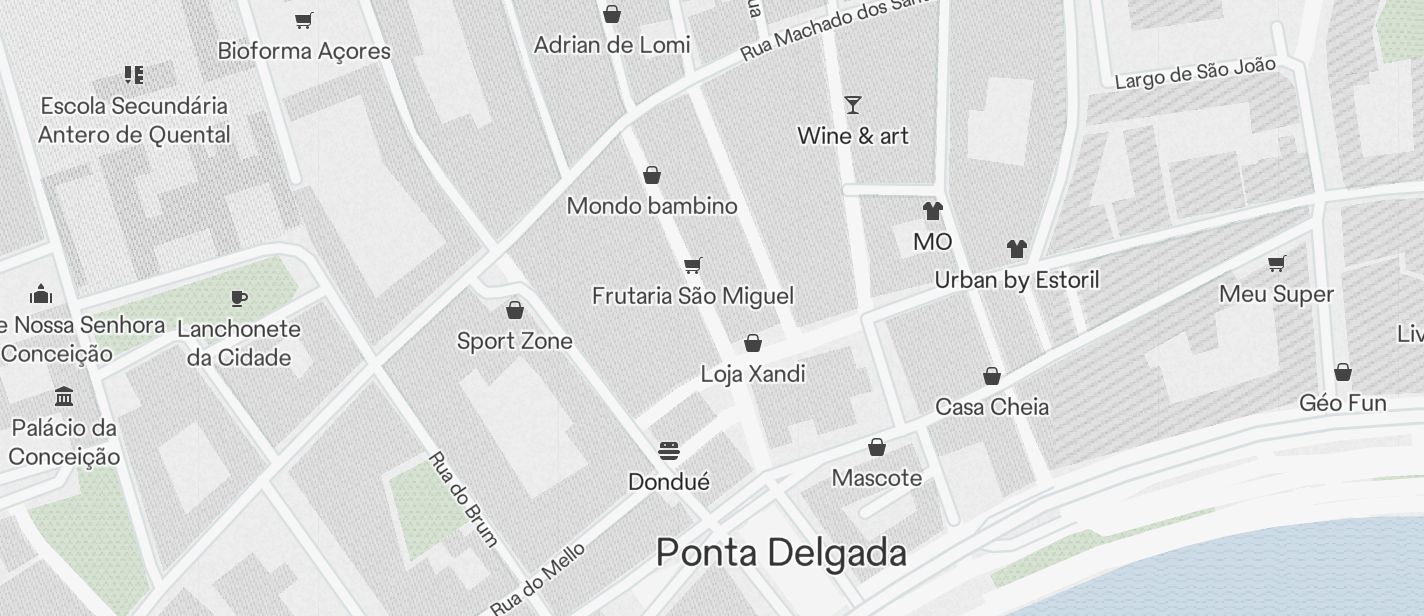Tap the Frutaria São Miguel grocery marker
This screenshot has width=1424, height=616.
pyautogui.click(x=692, y=265)
